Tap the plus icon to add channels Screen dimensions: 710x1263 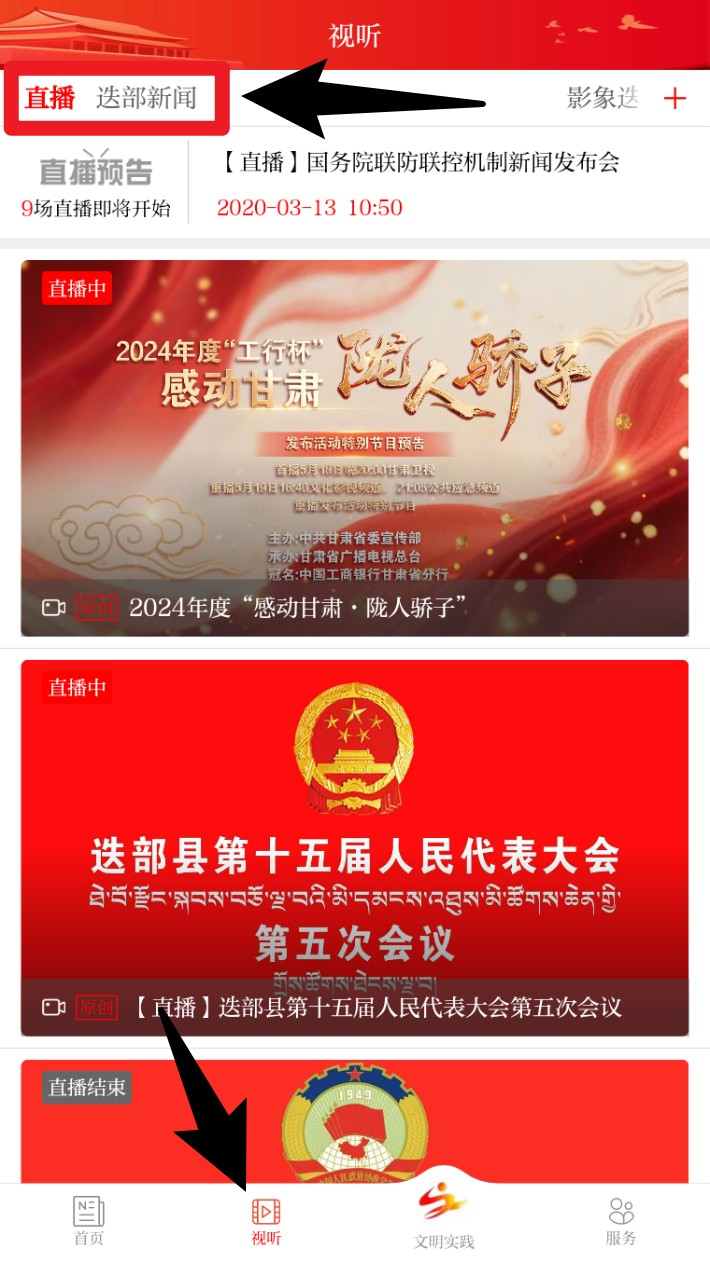pos(676,98)
